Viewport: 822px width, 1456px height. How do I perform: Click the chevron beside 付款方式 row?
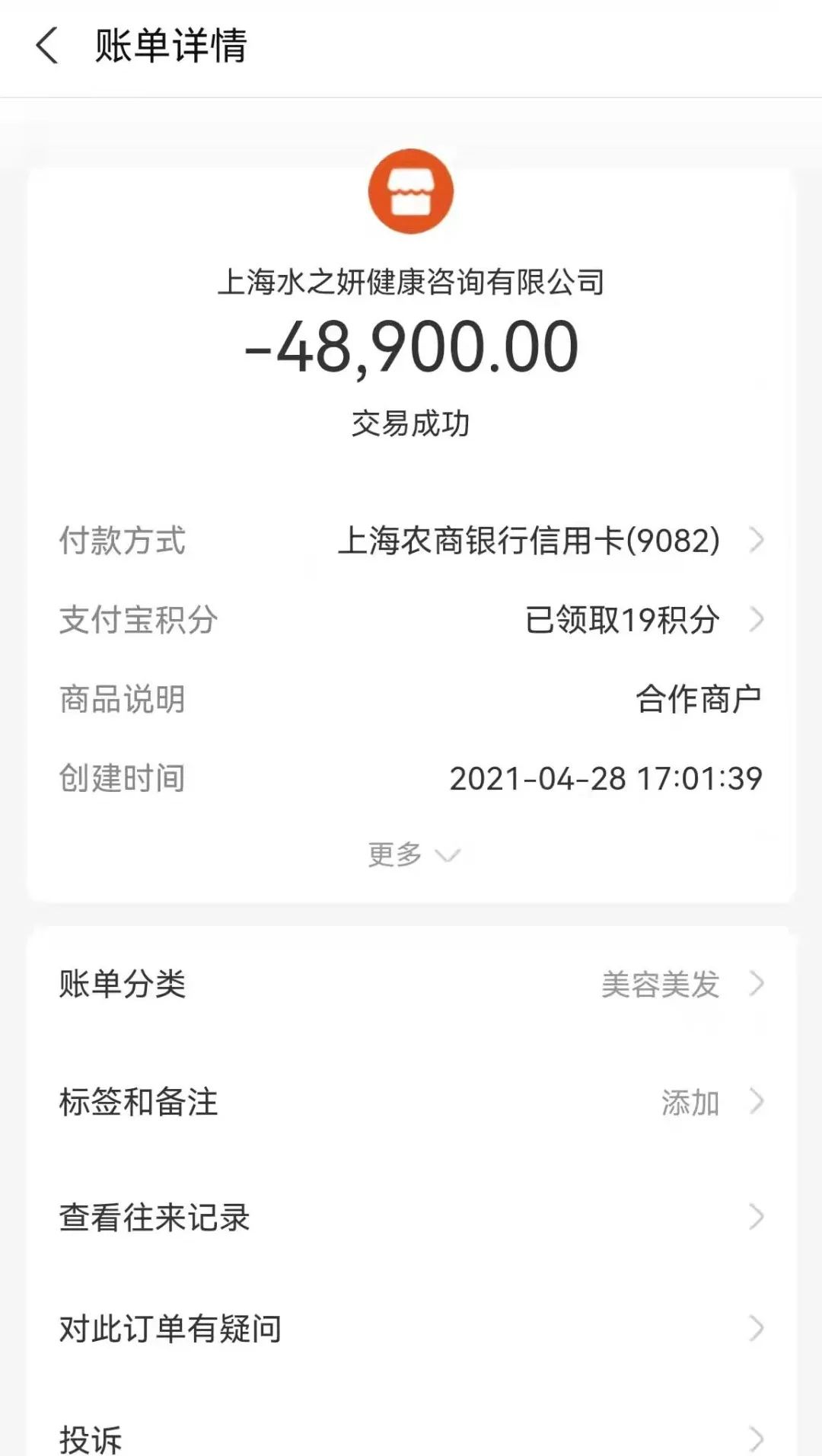(756, 541)
